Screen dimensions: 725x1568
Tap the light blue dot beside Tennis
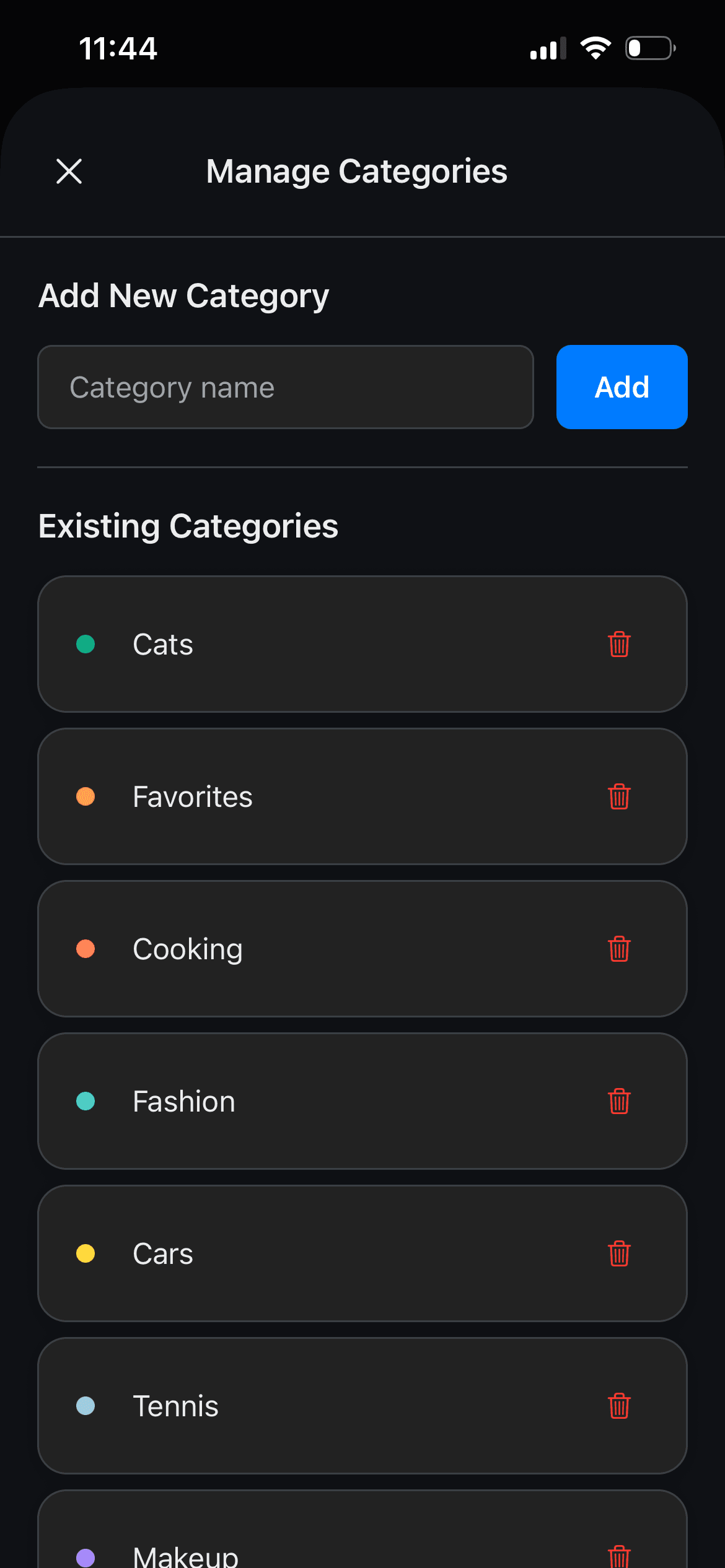(x=86, y=1406)
